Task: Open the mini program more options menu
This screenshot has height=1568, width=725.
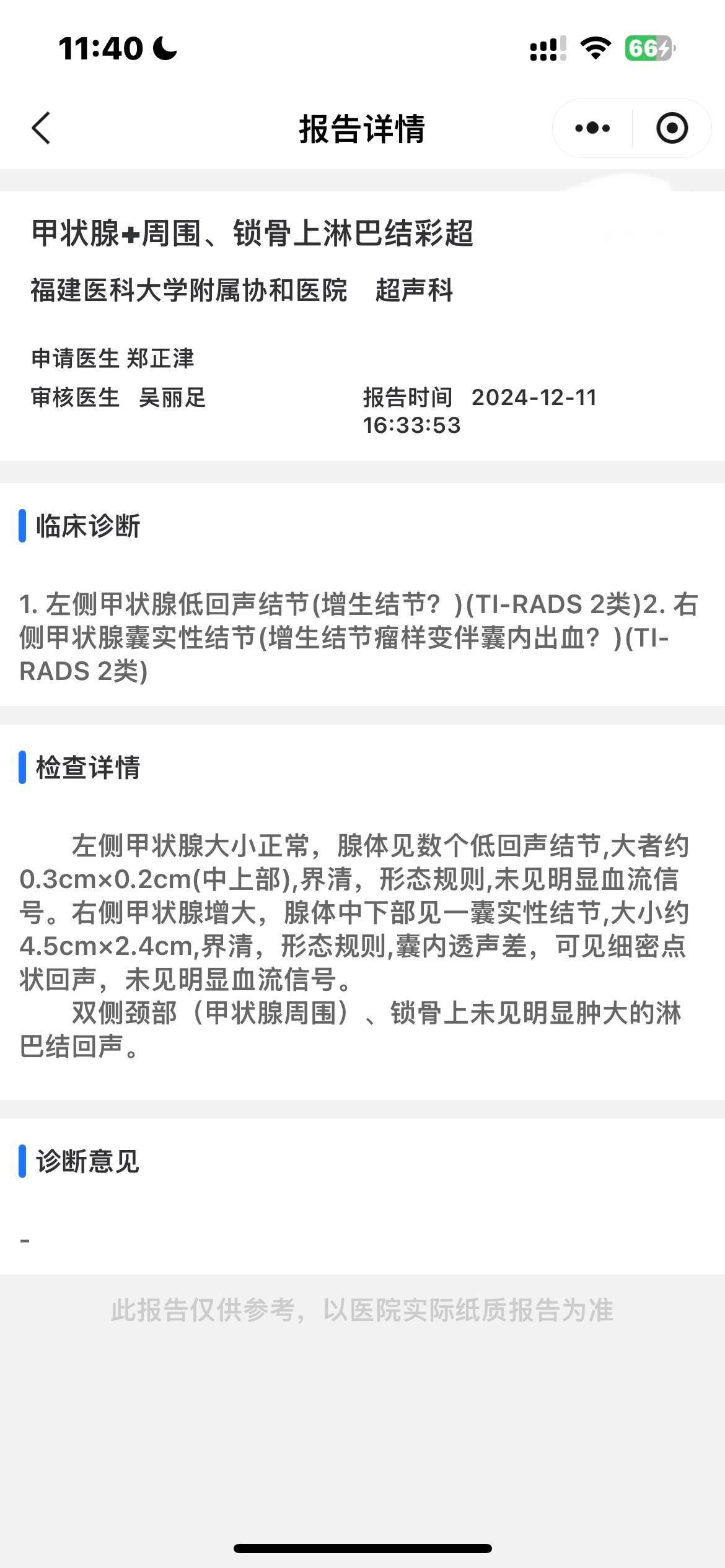Action: (592, 128)
